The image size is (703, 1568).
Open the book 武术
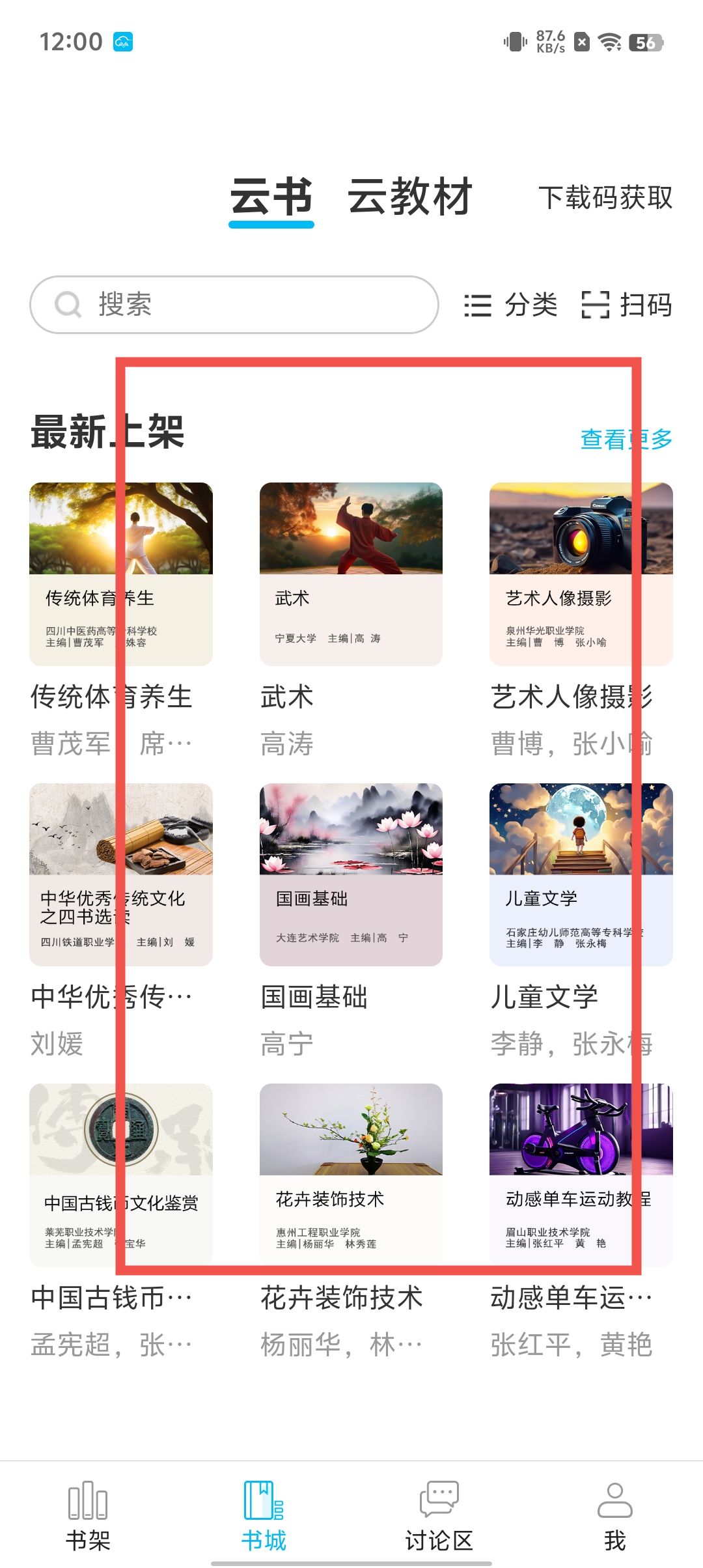click(x=351, y=574)
